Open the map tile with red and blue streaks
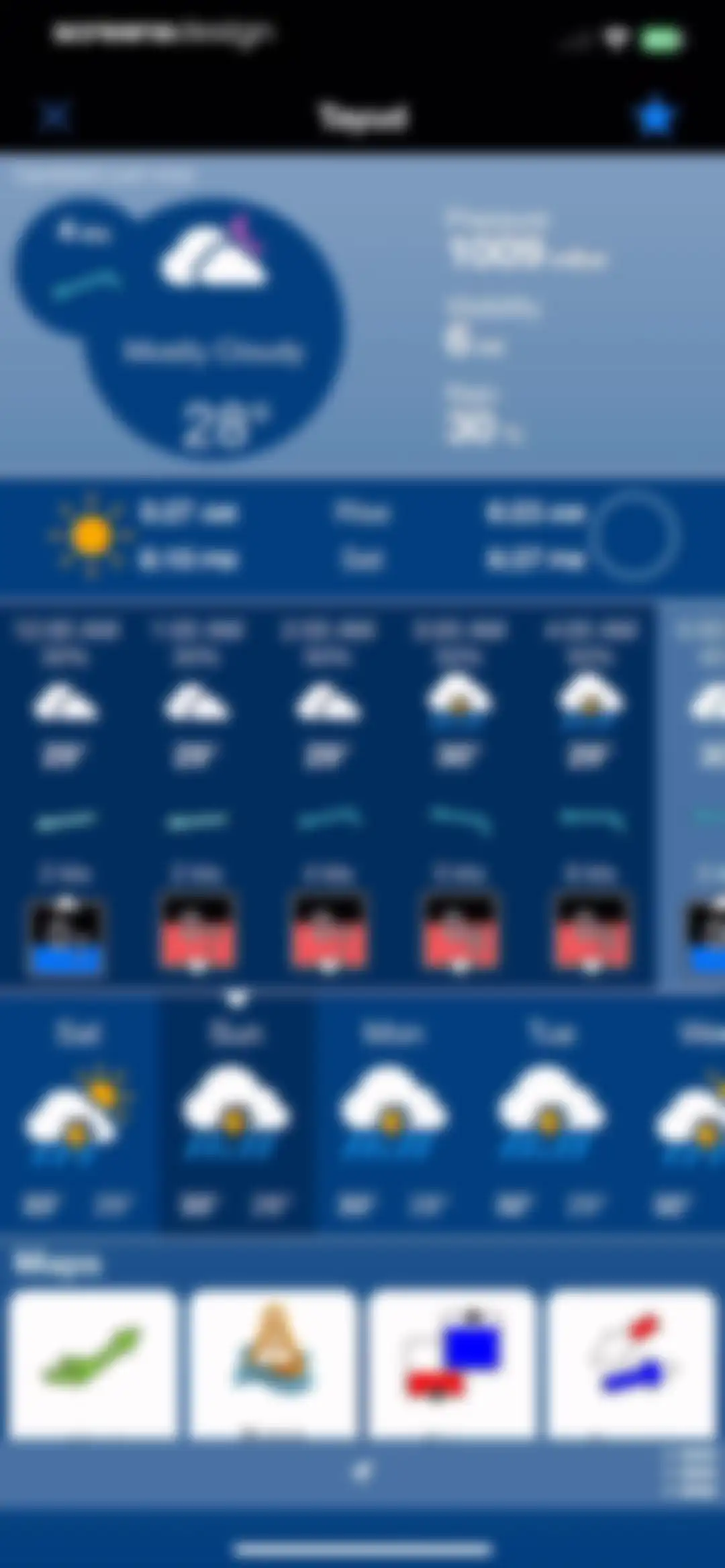725x1568 pixels. tap(632, 1364)
